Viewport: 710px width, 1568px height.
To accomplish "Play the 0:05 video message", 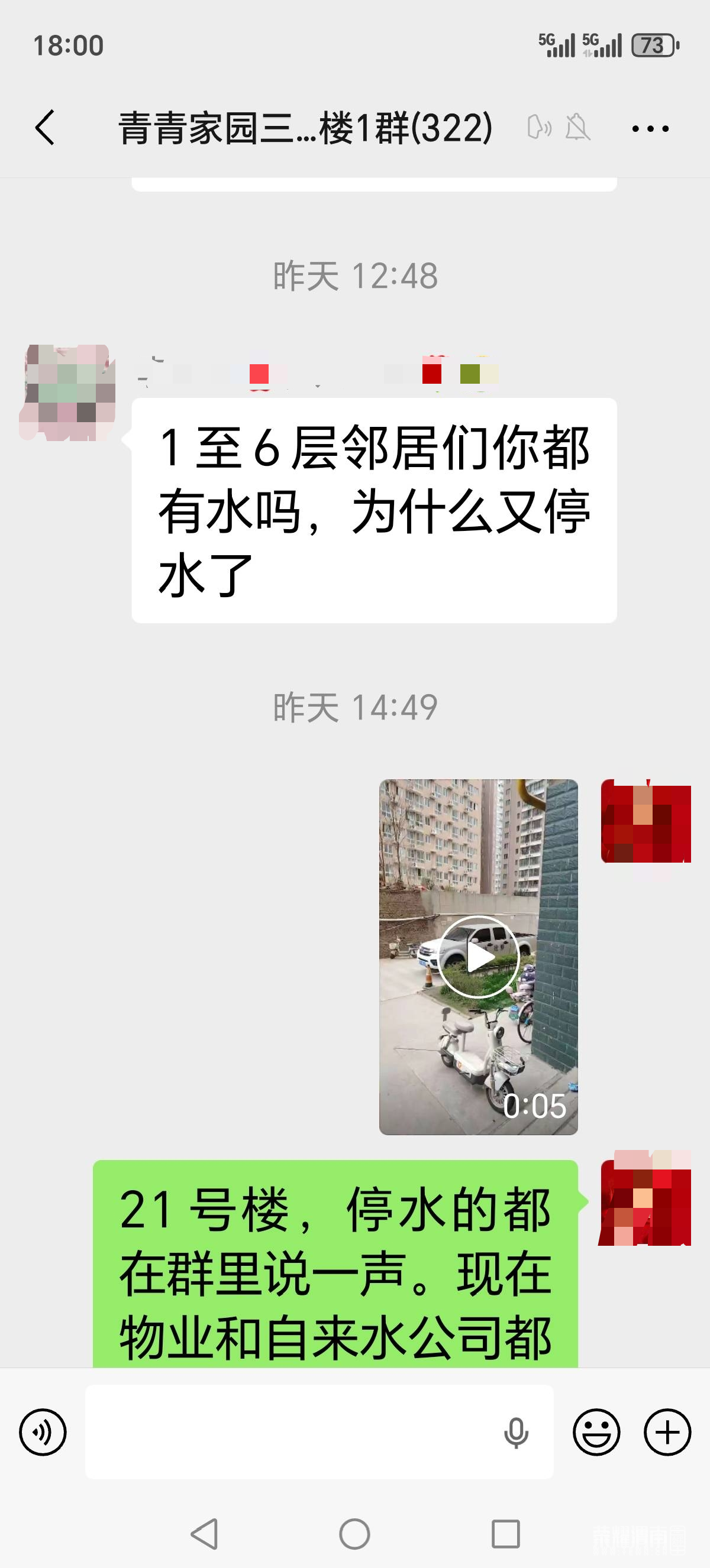I will 478,956.
